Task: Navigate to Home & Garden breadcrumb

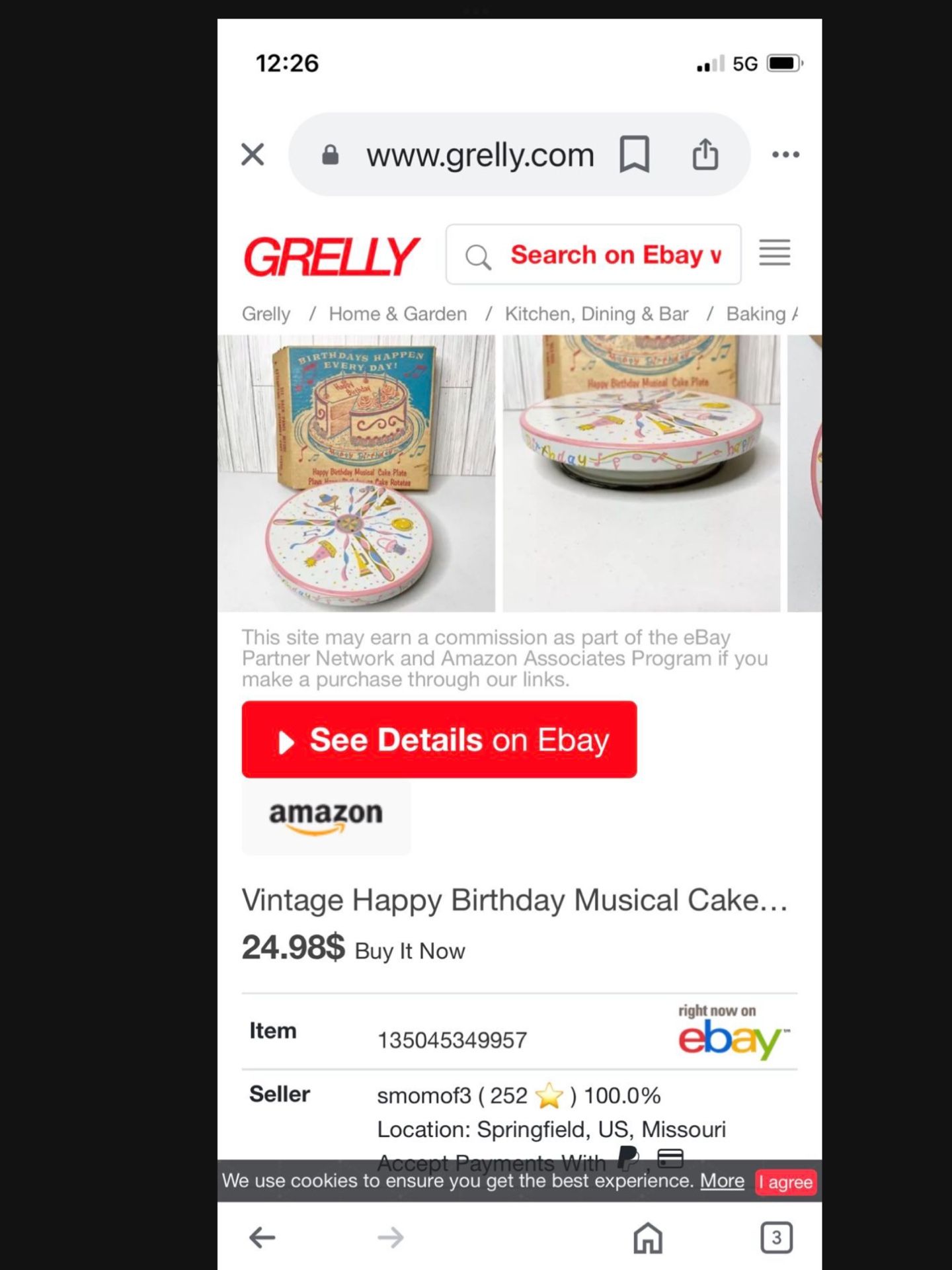Action: [397, 314]
